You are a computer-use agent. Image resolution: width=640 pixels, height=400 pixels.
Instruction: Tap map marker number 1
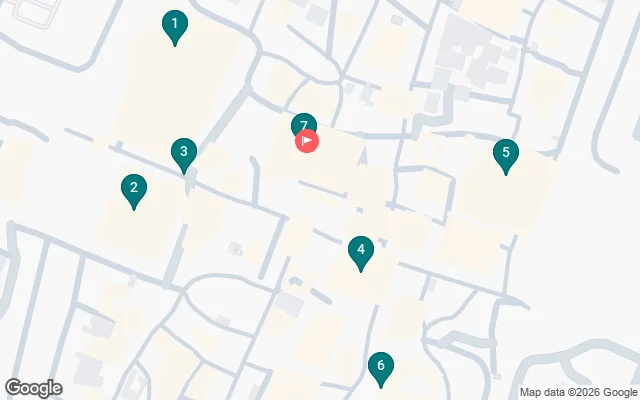coord(175,25)
